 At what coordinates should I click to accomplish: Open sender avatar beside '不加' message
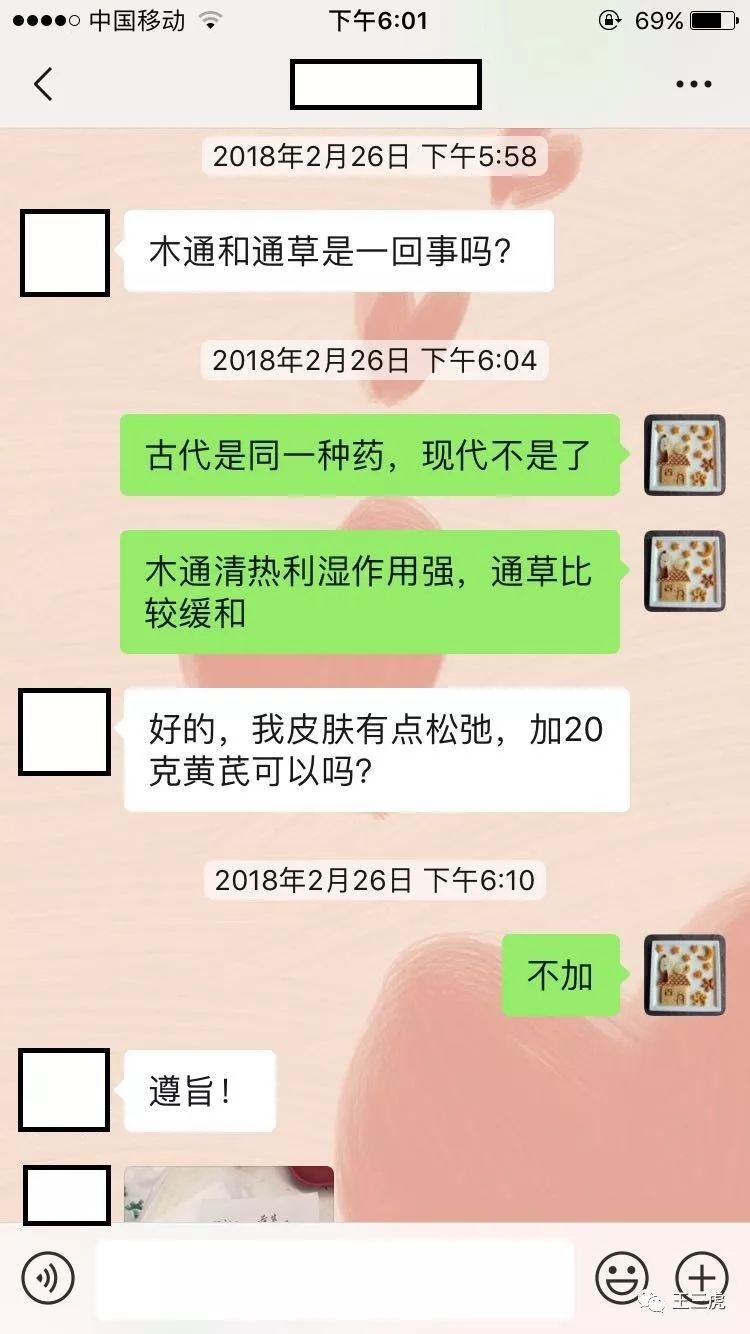click(684, 975)
